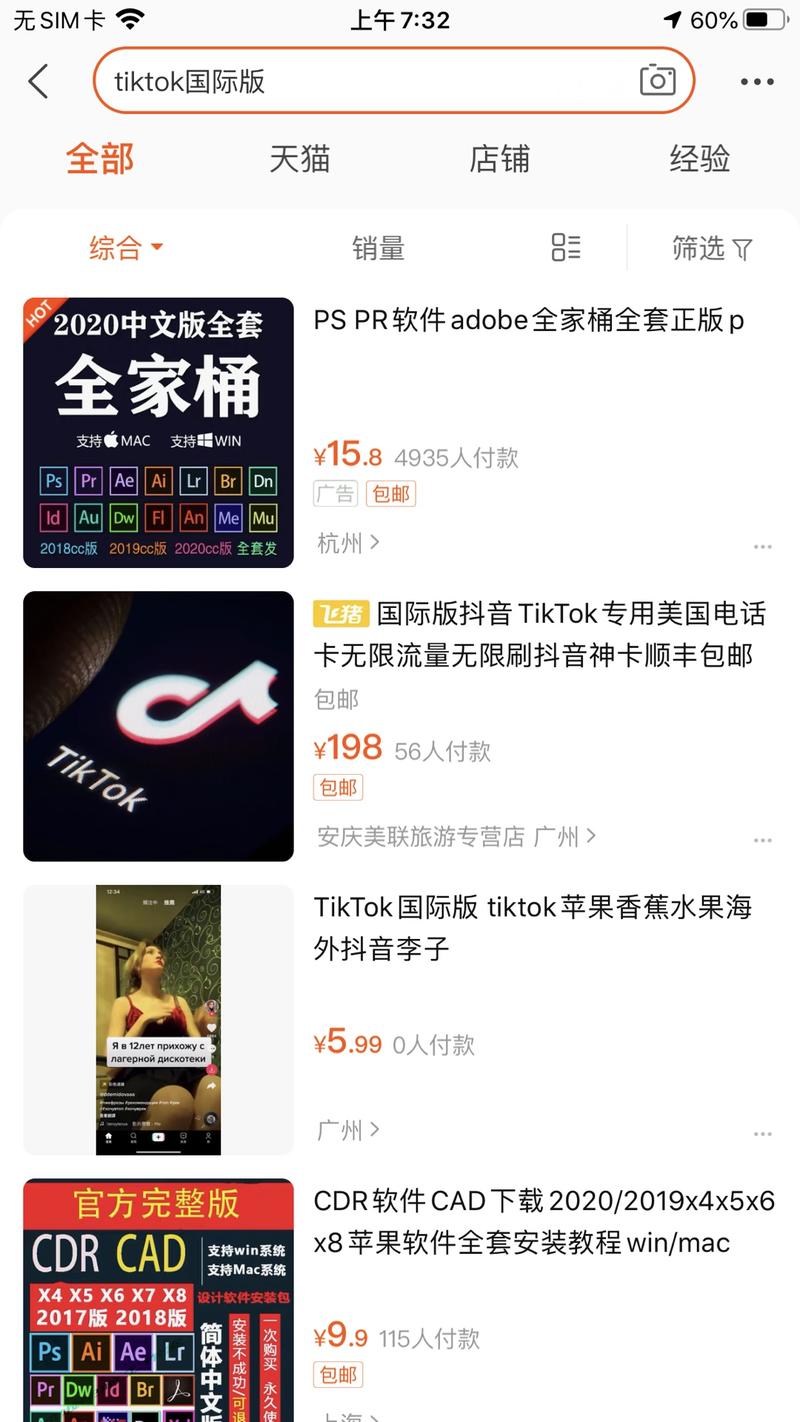Viewport: 800px width, 1422px height.
Task: Switch to the 天猫 tab
Action: pos(299,158)
